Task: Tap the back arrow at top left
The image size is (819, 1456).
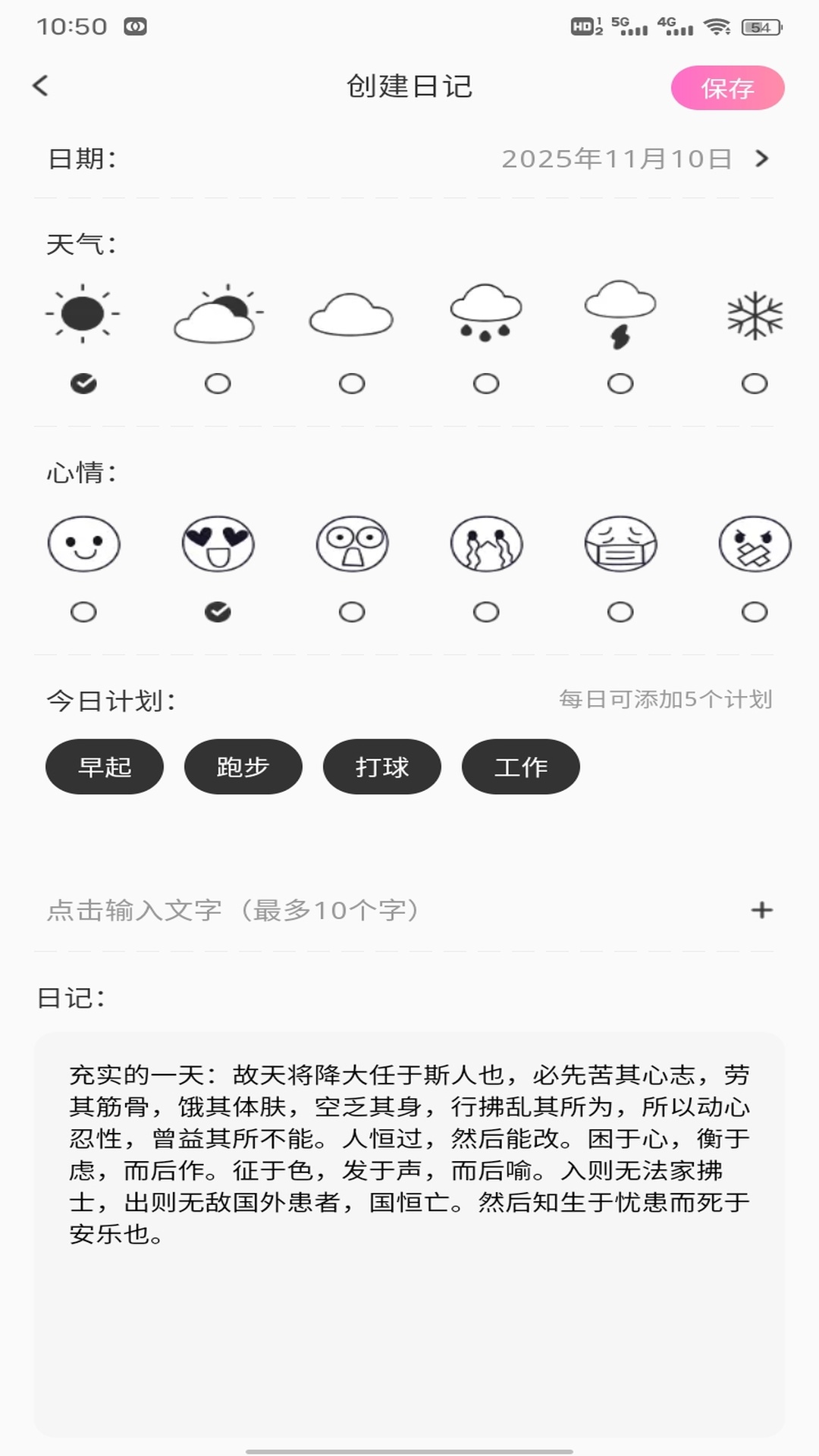Action: pyautogui.click(x=42, y=86)
